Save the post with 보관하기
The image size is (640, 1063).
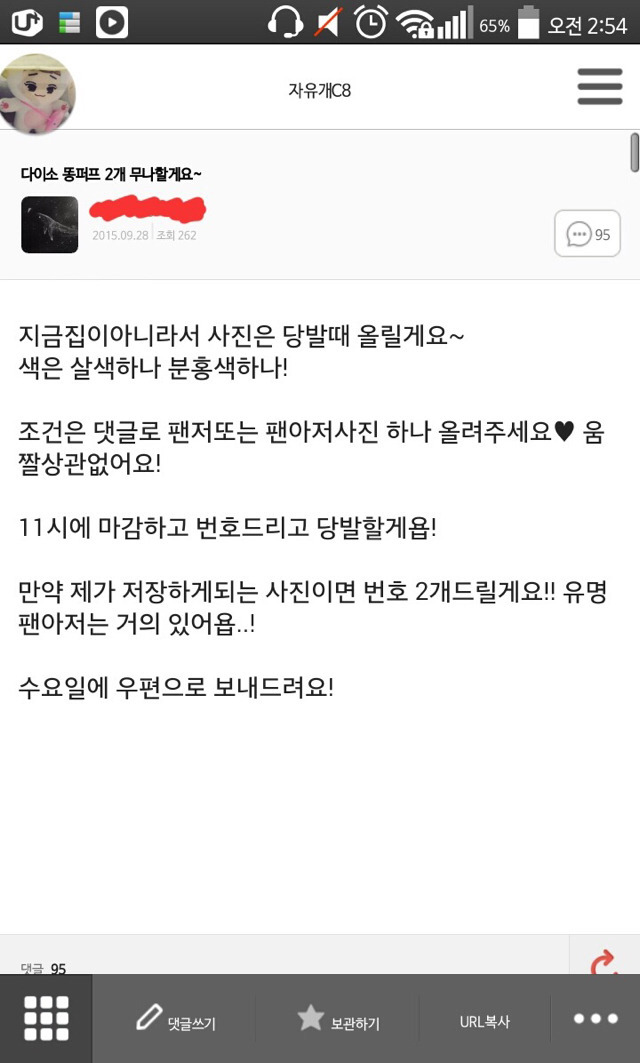[338, 1020]
